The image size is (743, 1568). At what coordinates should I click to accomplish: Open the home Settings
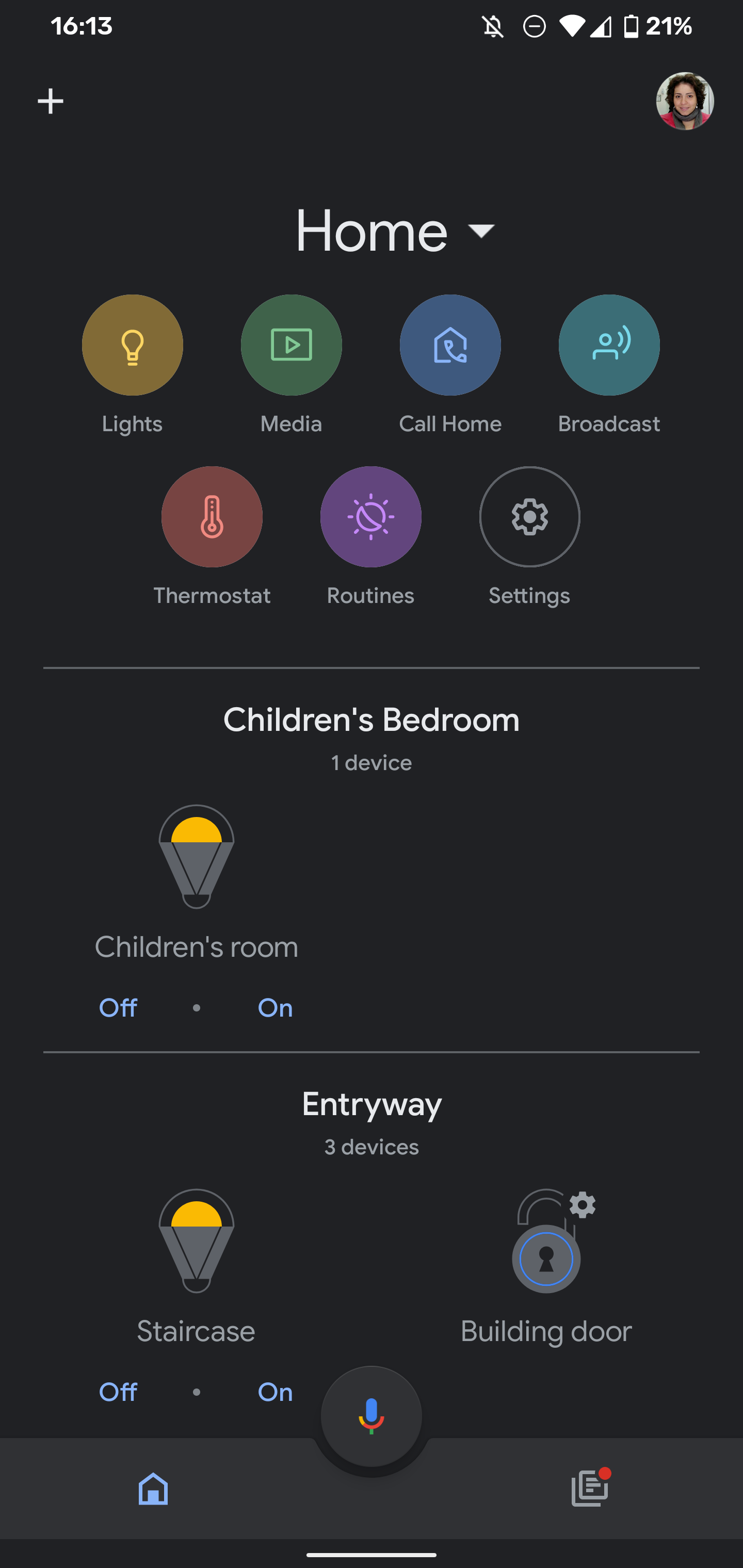[529, 517]
